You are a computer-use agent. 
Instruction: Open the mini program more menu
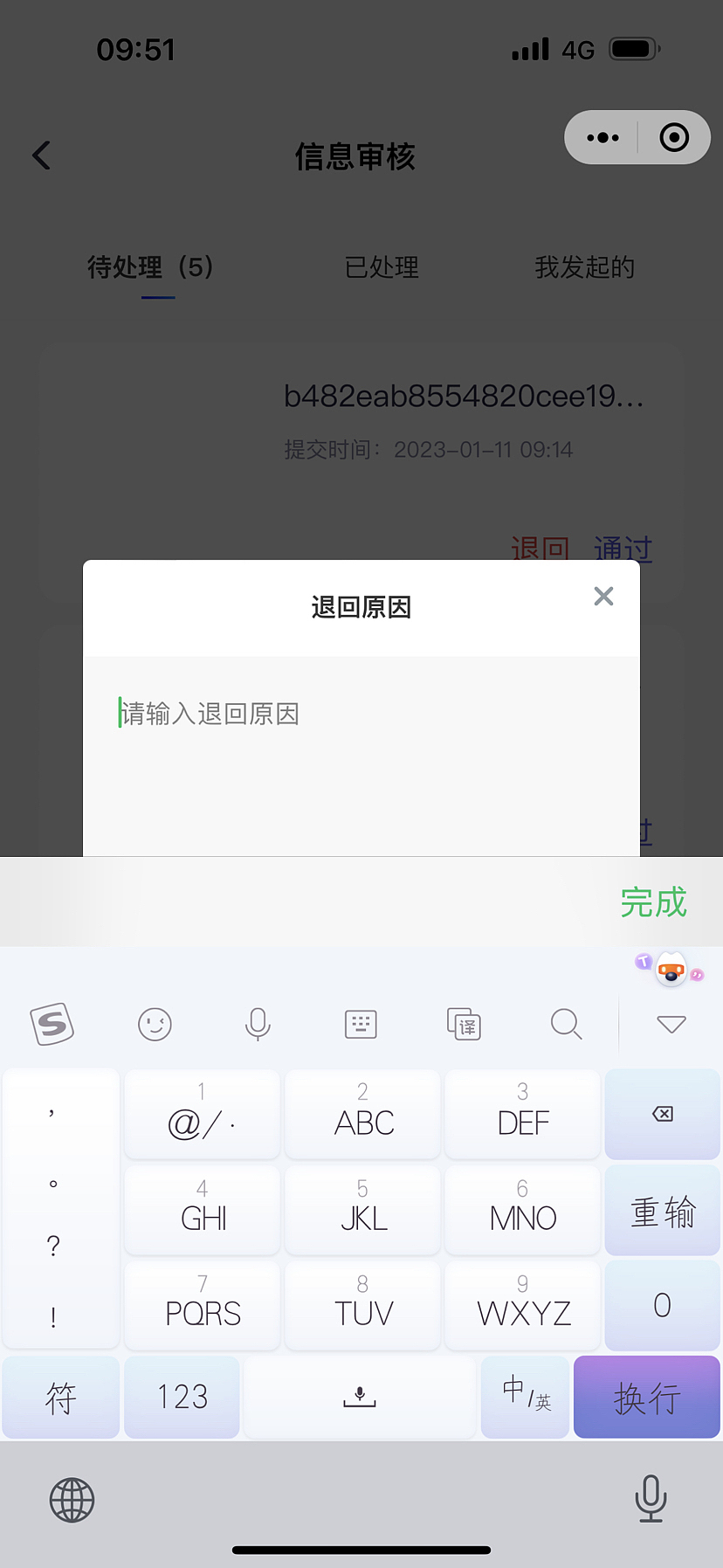click(602, 138)
